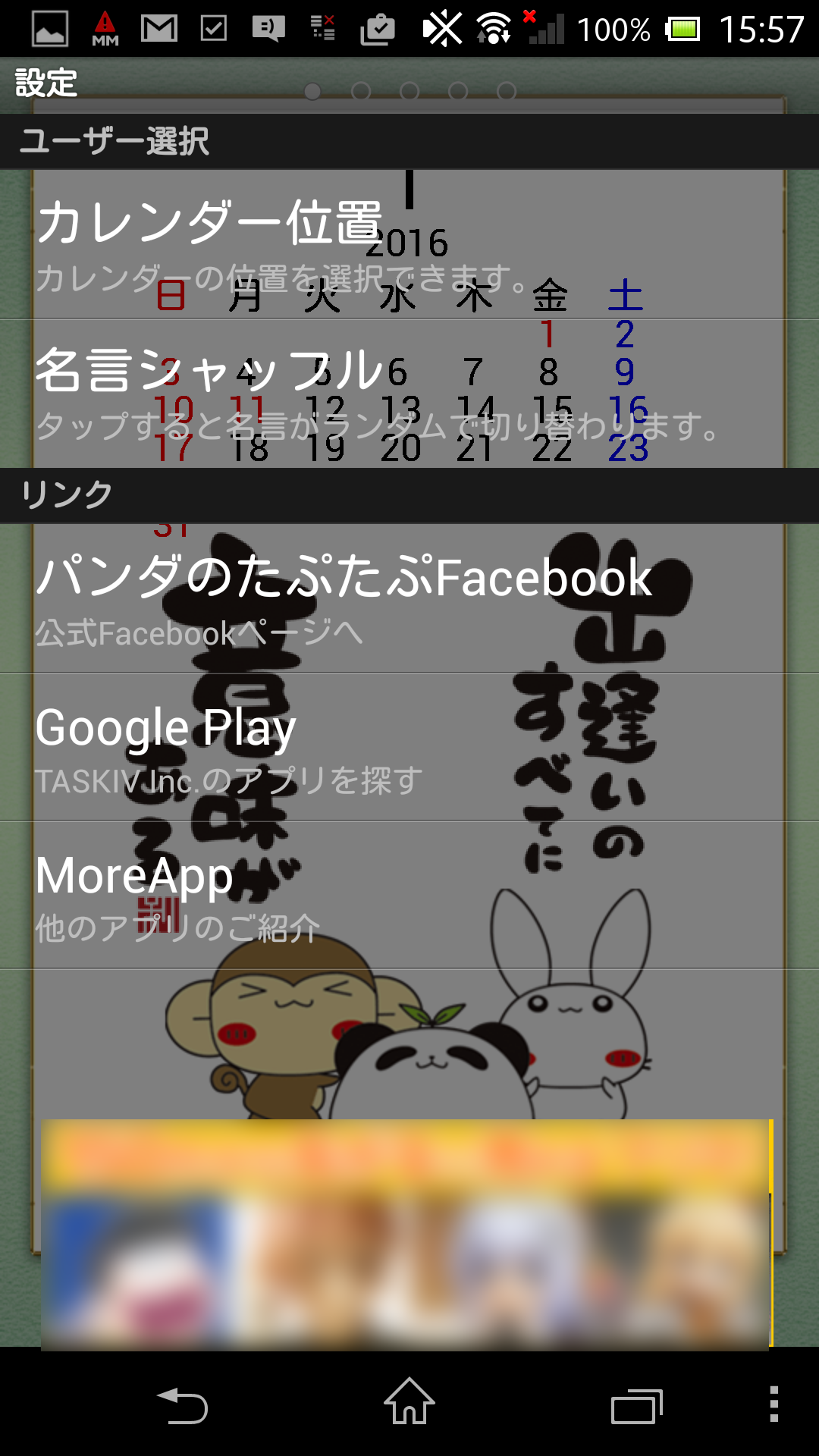Open MoreApp to see other apps

coord(409,895)
